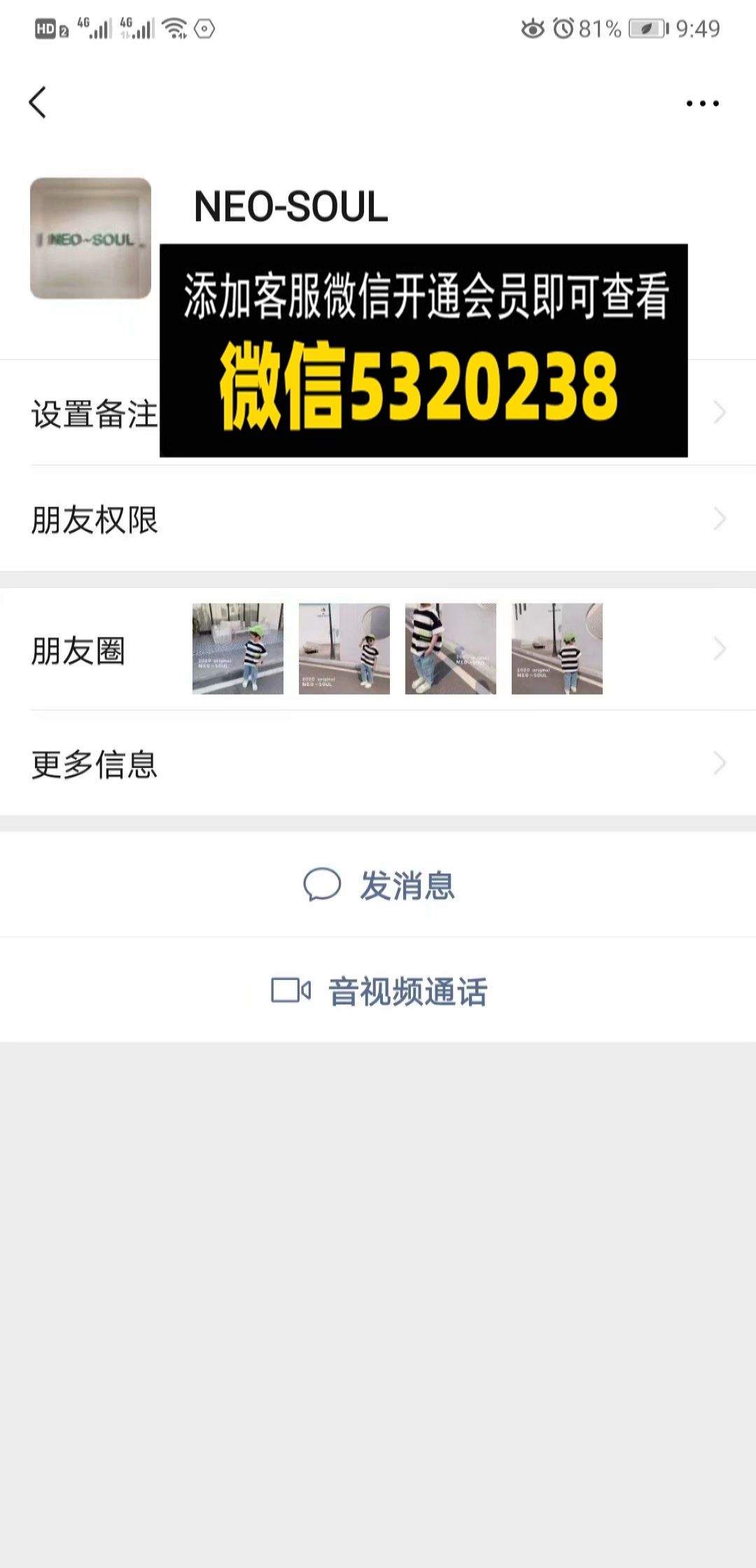Viewport: 756px width, 1568px height.
Task: Go back using the top-left arrow
Action: coord(38,103)
